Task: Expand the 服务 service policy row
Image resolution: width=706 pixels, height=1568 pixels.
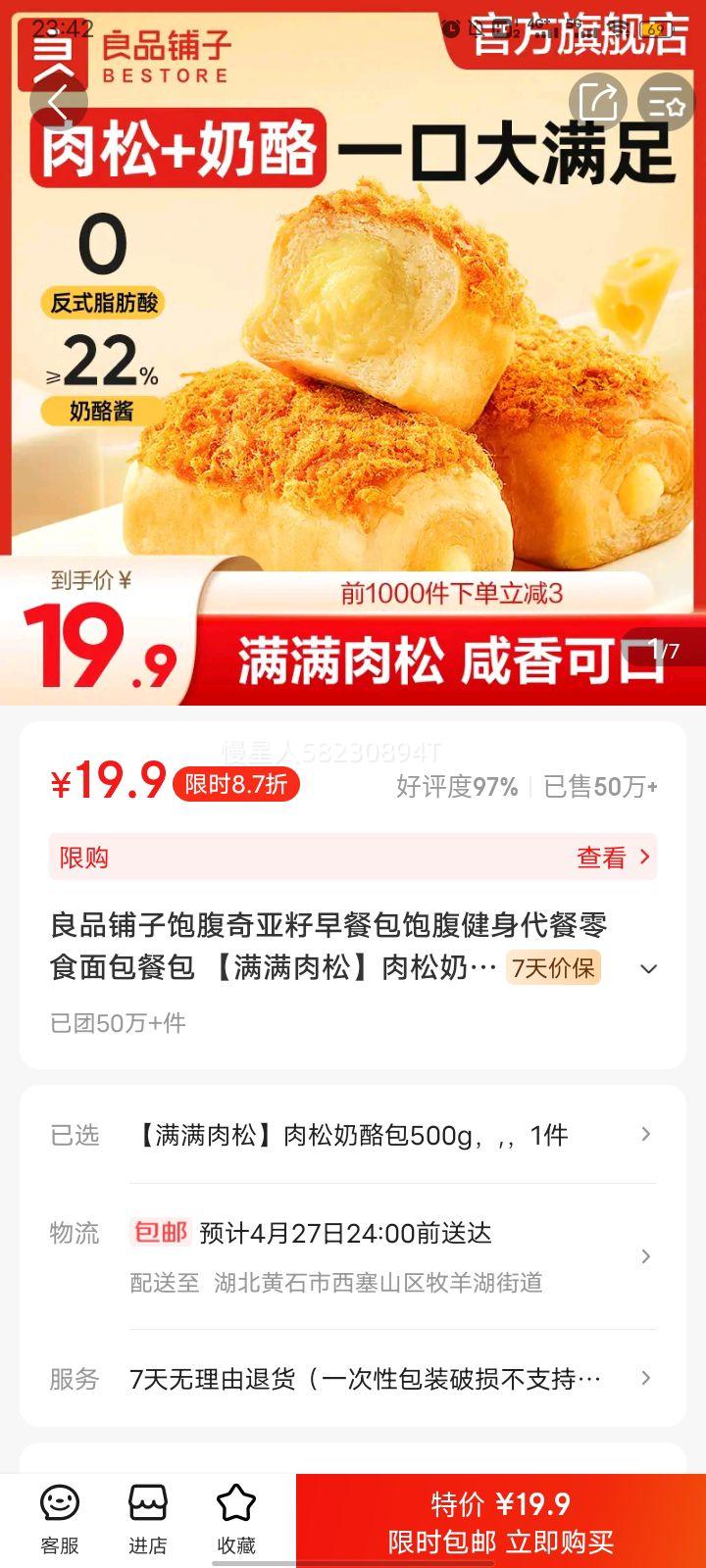Action: [x=353, y=1379]
